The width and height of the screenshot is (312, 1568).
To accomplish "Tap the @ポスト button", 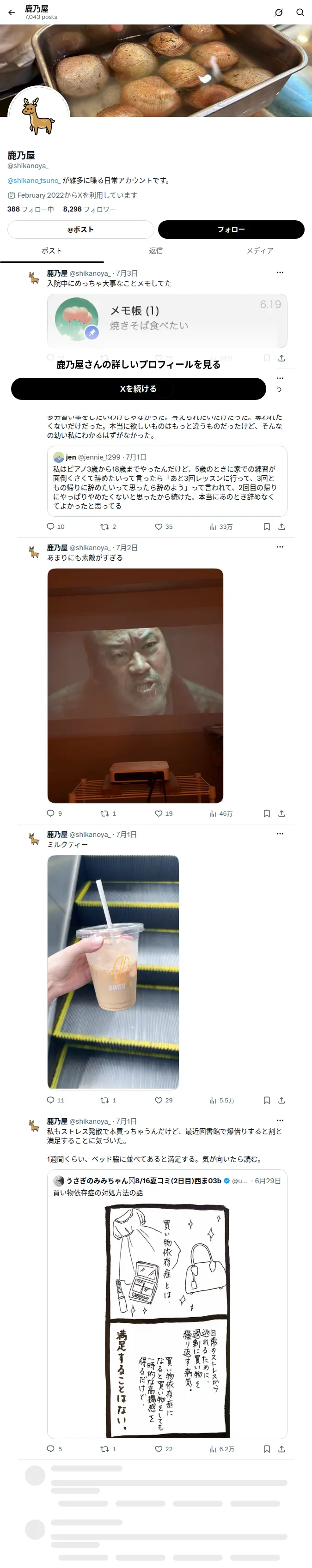I will 80,230.
